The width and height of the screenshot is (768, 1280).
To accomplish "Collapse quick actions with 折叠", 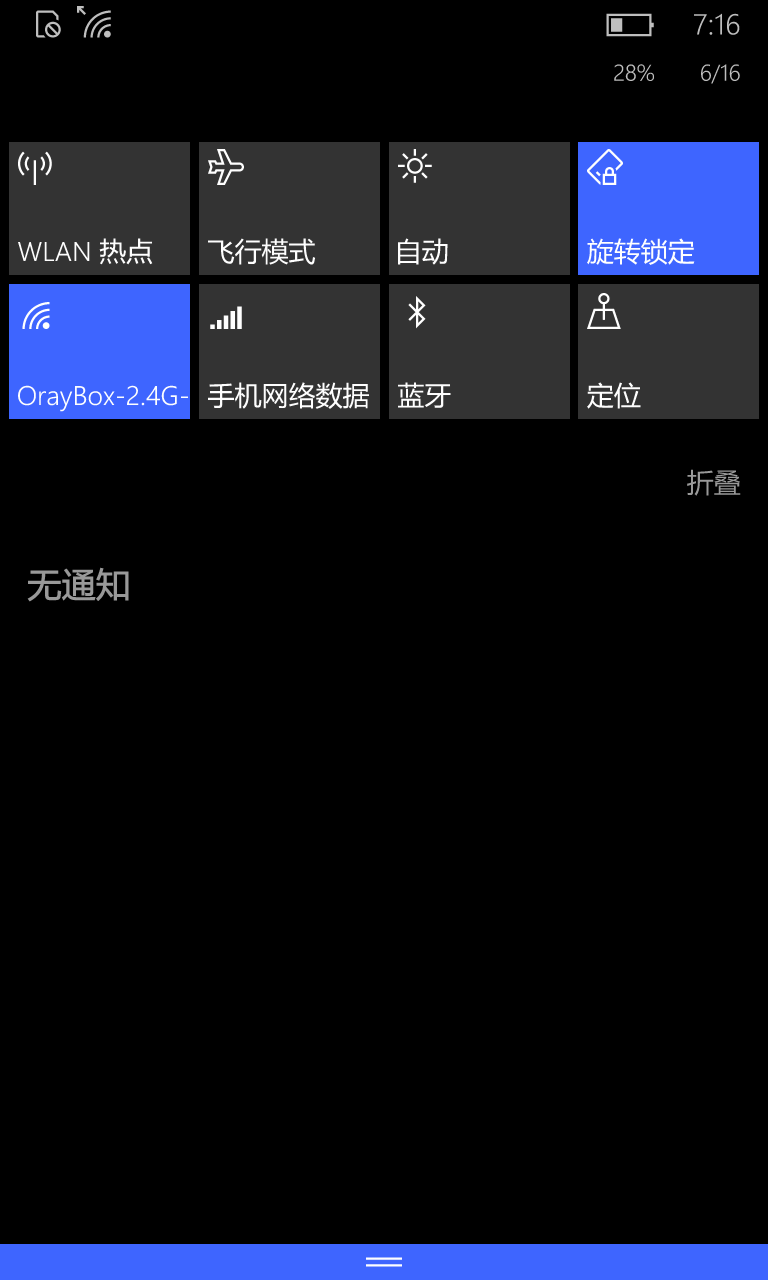I will tap(713, 483).
